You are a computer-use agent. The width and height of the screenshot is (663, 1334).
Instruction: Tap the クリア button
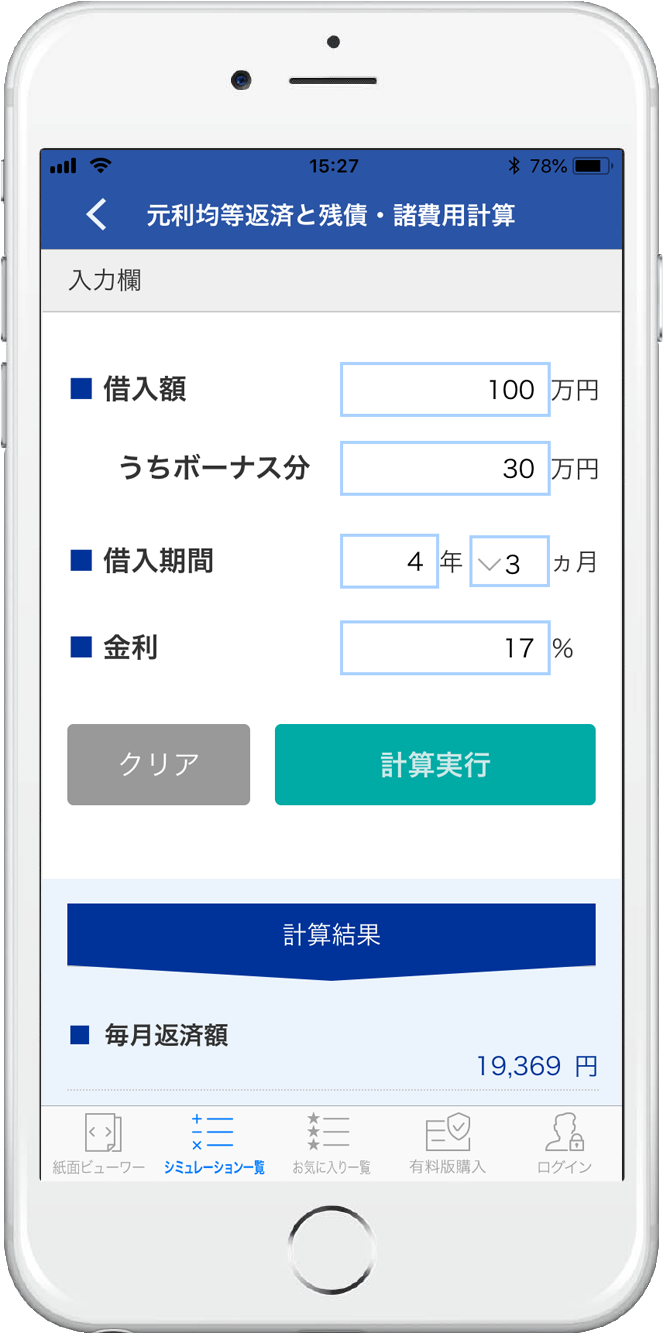(x=158, y=764)
